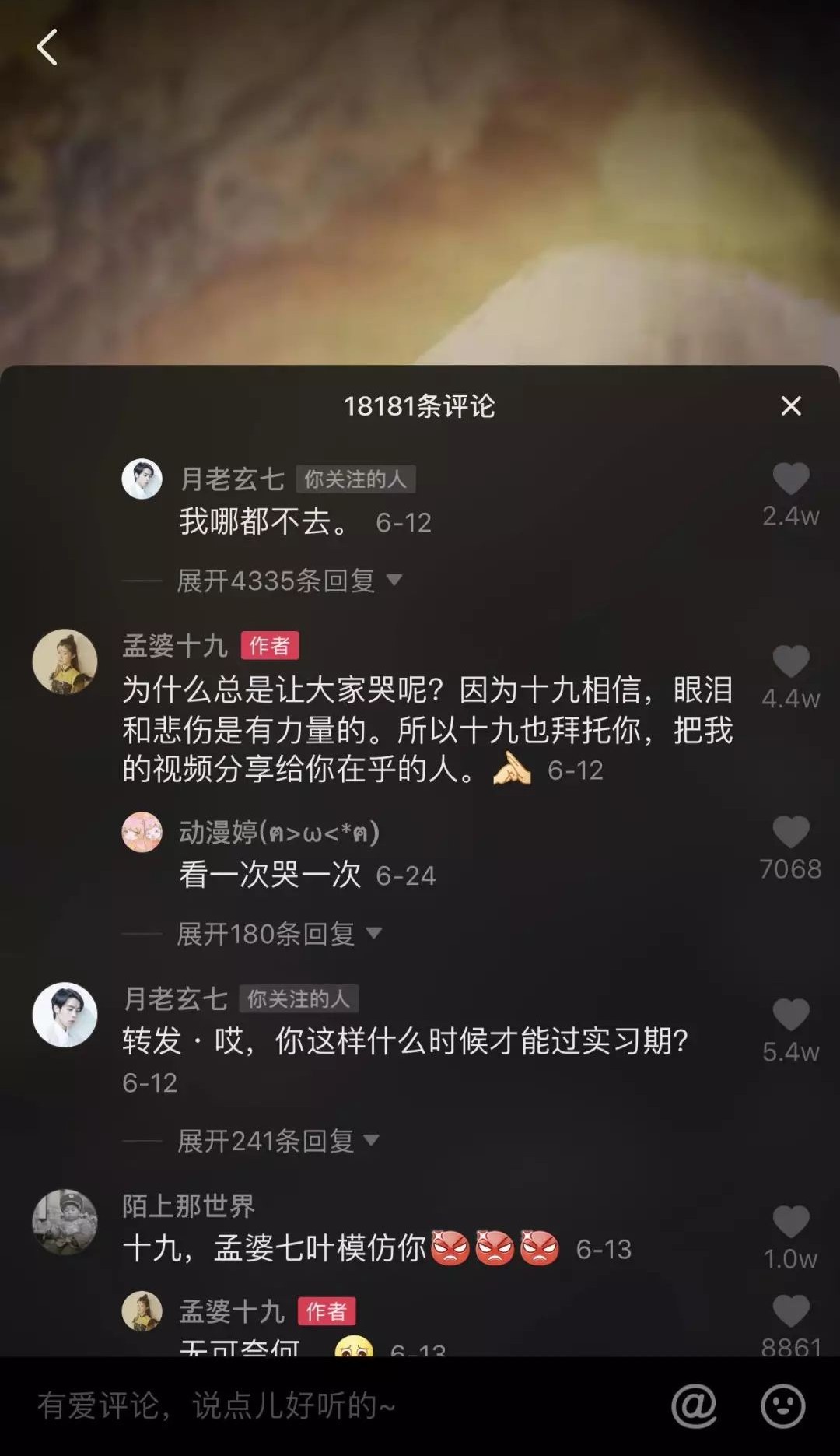Open 孟婆十九's avatar profile on long comment
The height and width of the screenshot is (1456, 840).
coord(65,661)
